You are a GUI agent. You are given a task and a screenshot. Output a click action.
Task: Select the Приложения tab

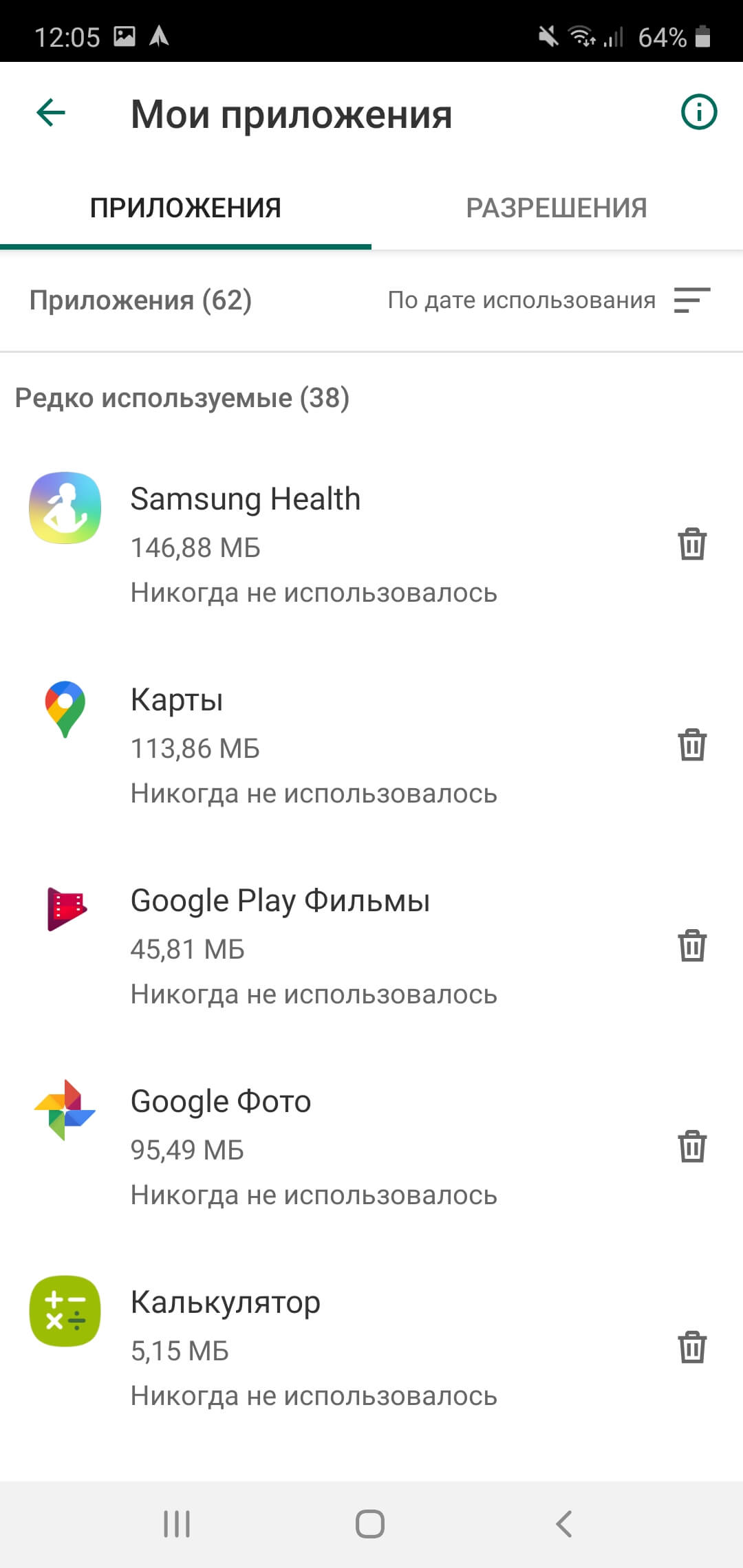(x=186, y=208)
